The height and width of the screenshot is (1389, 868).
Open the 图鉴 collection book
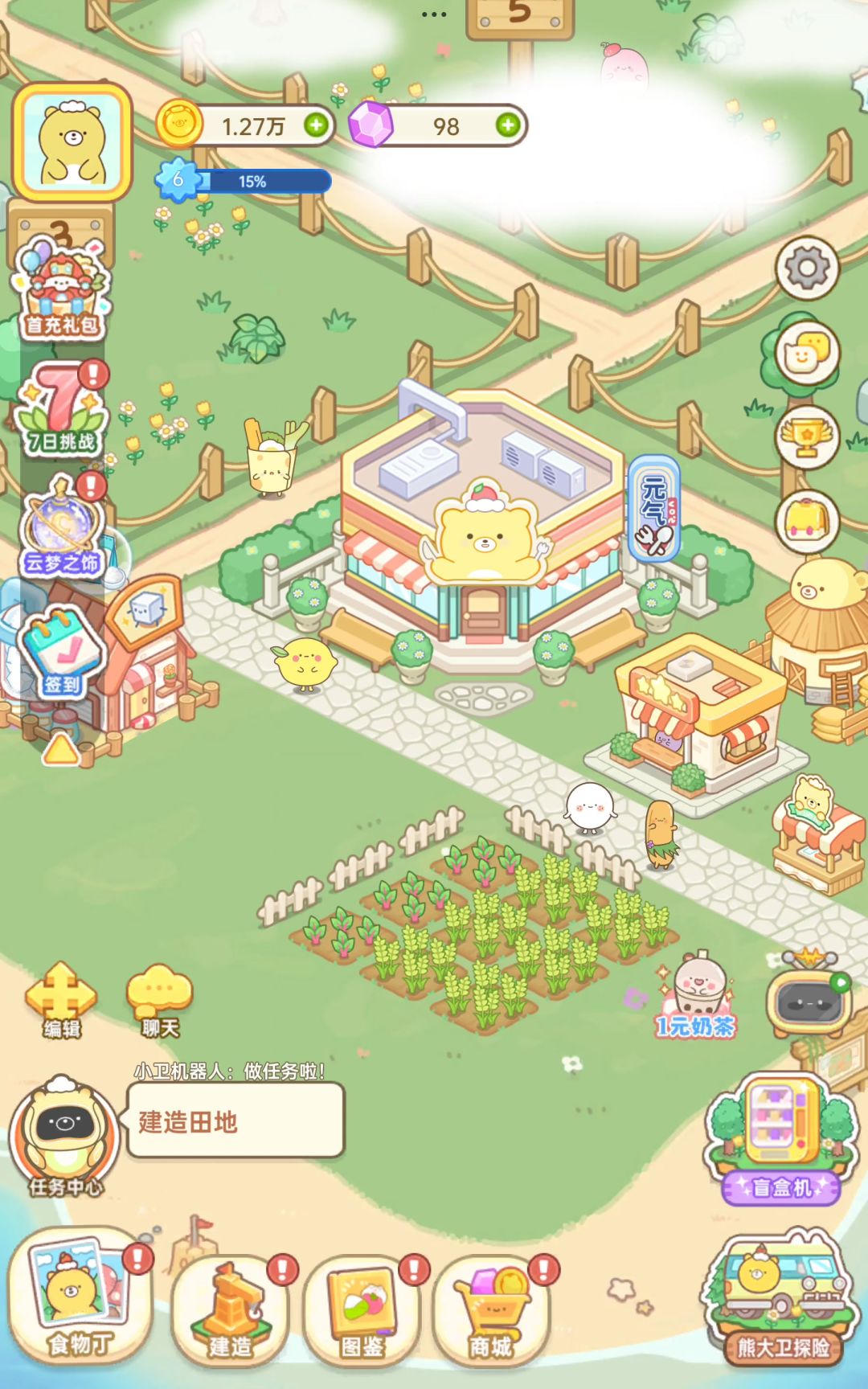coord(362,1309)
